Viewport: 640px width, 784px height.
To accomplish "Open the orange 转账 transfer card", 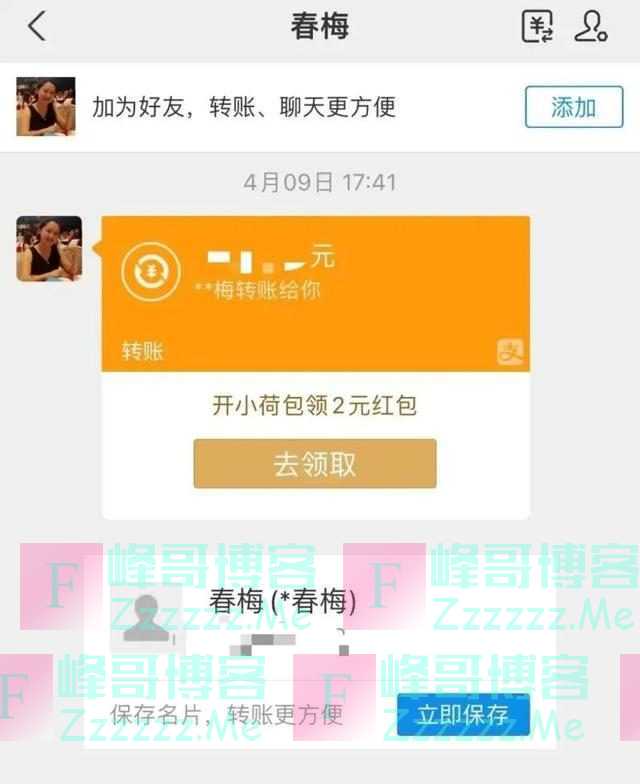I will (x=315, y=292).
